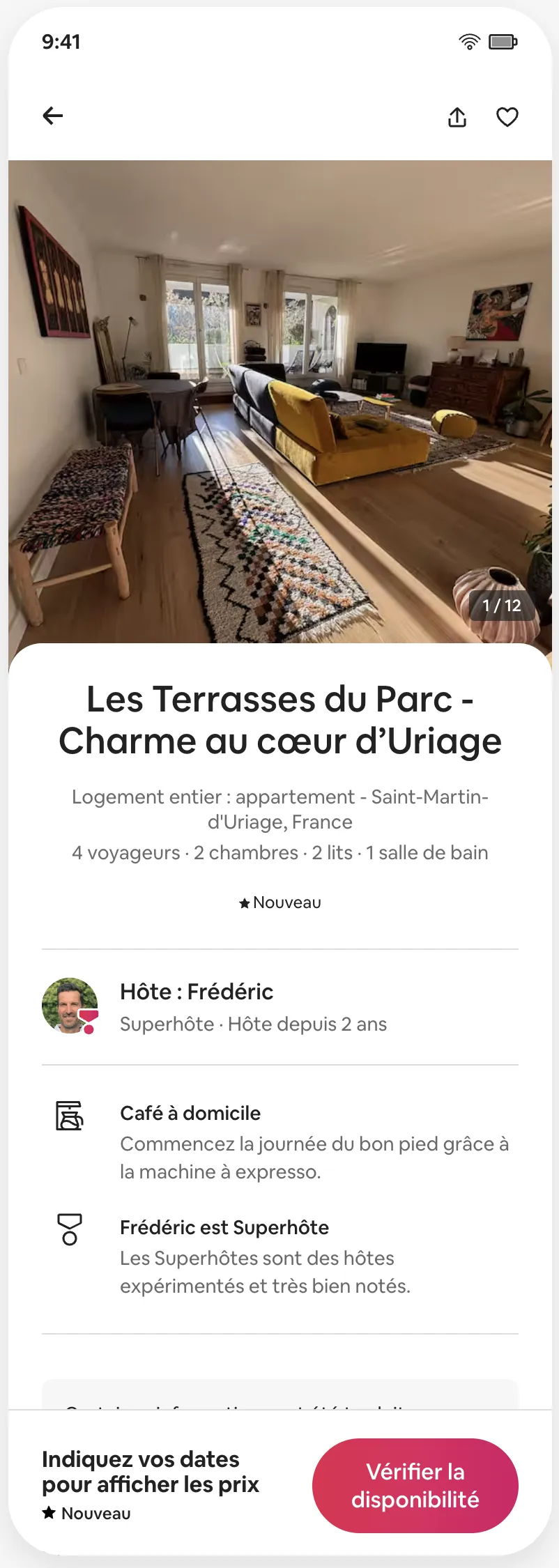This screenshot has width=559, height=1568.
Task: Go back using the arrow icon
Action: pos(53,116)
